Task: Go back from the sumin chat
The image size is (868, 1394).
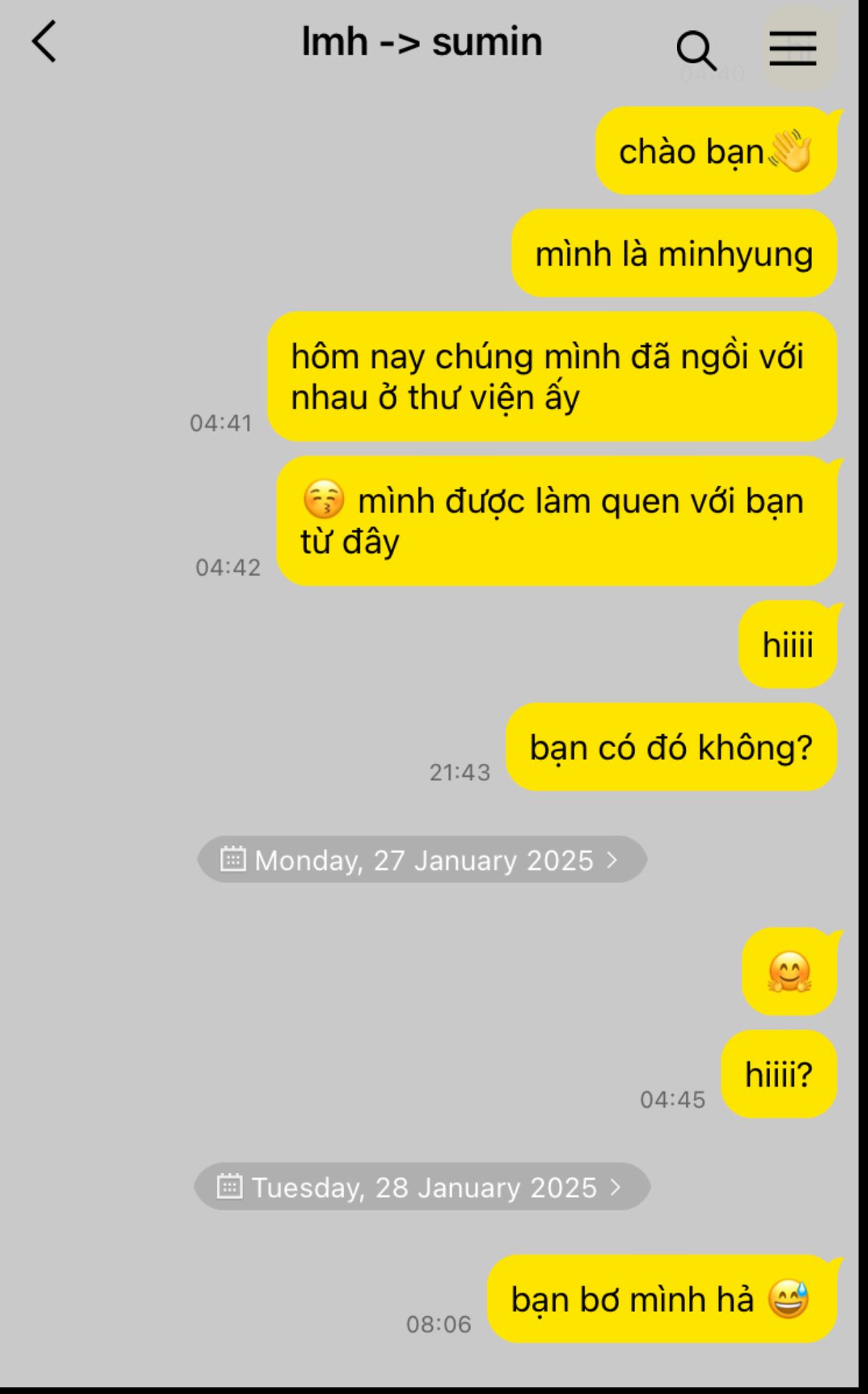Action: (44, 41)
